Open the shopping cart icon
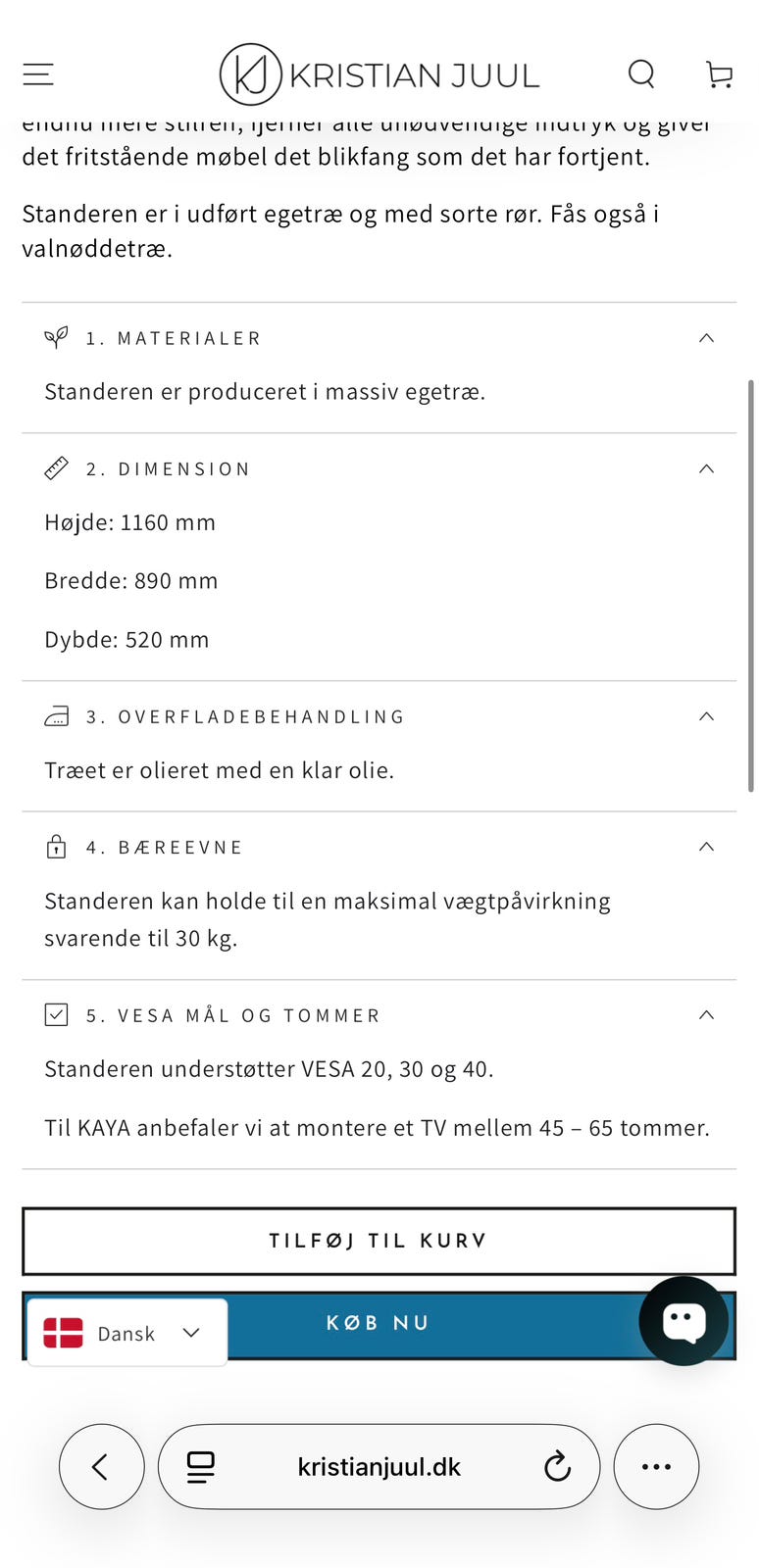 click(x=719, y=73)
